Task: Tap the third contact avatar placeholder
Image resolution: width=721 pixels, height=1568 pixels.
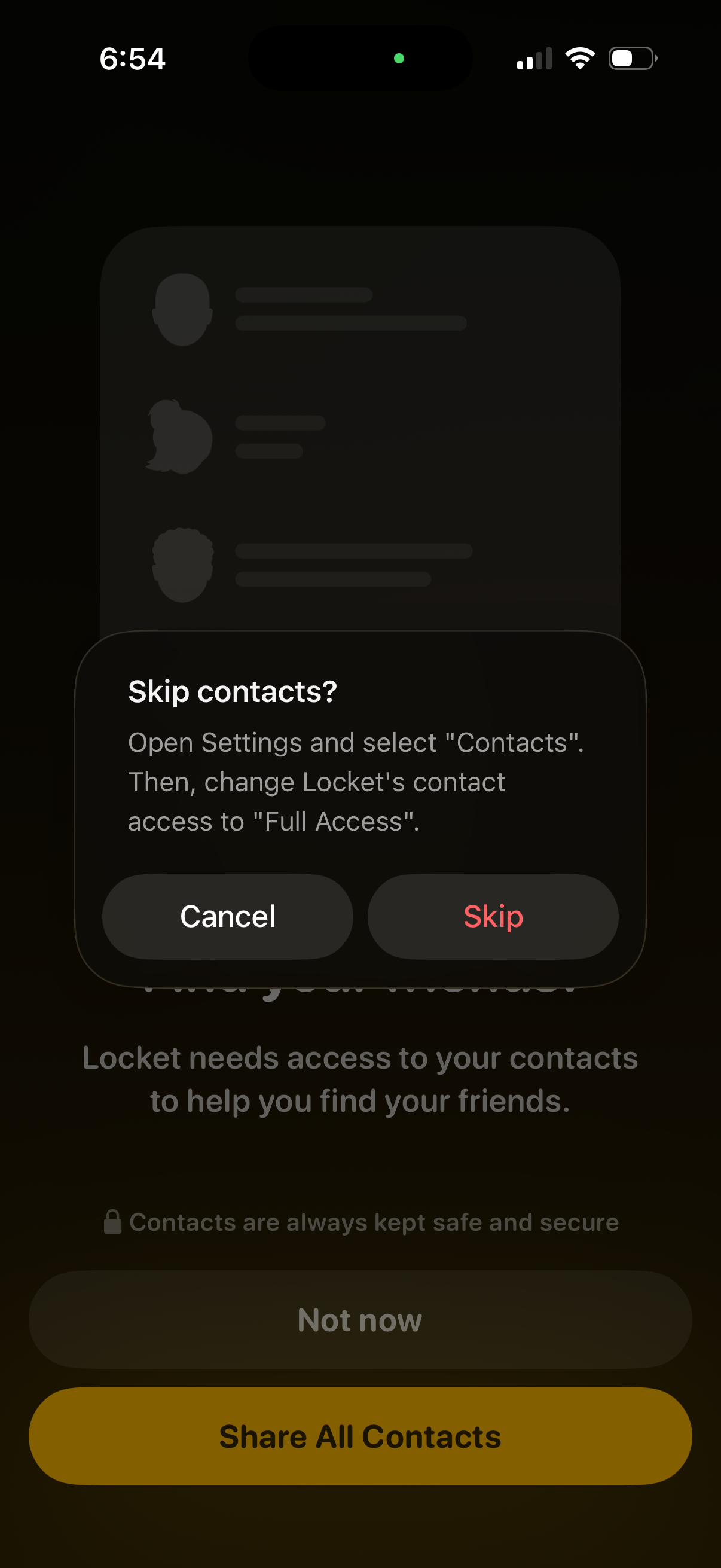Action: click(182, 566)
